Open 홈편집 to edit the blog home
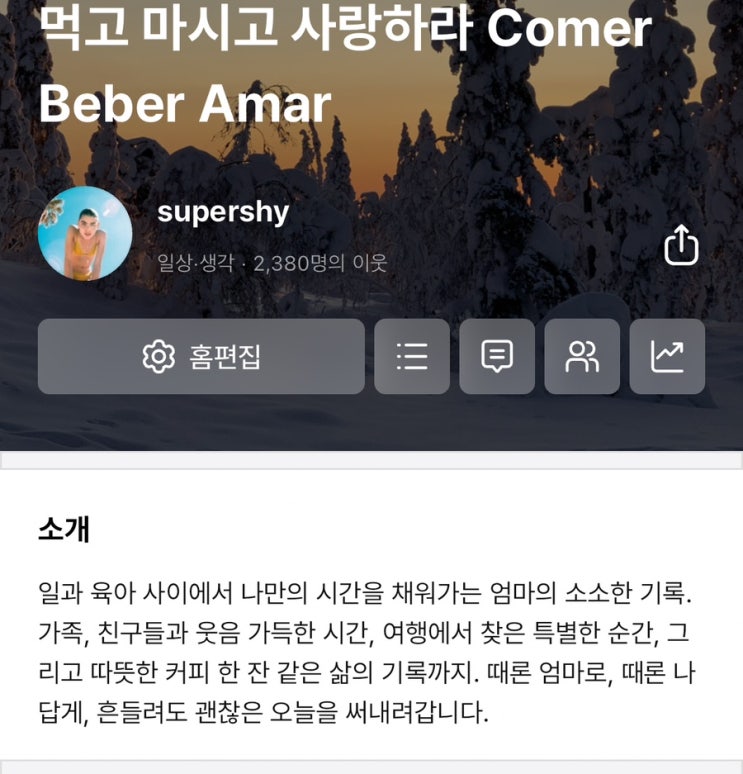743x774 pixels. (x=201, y=357)
